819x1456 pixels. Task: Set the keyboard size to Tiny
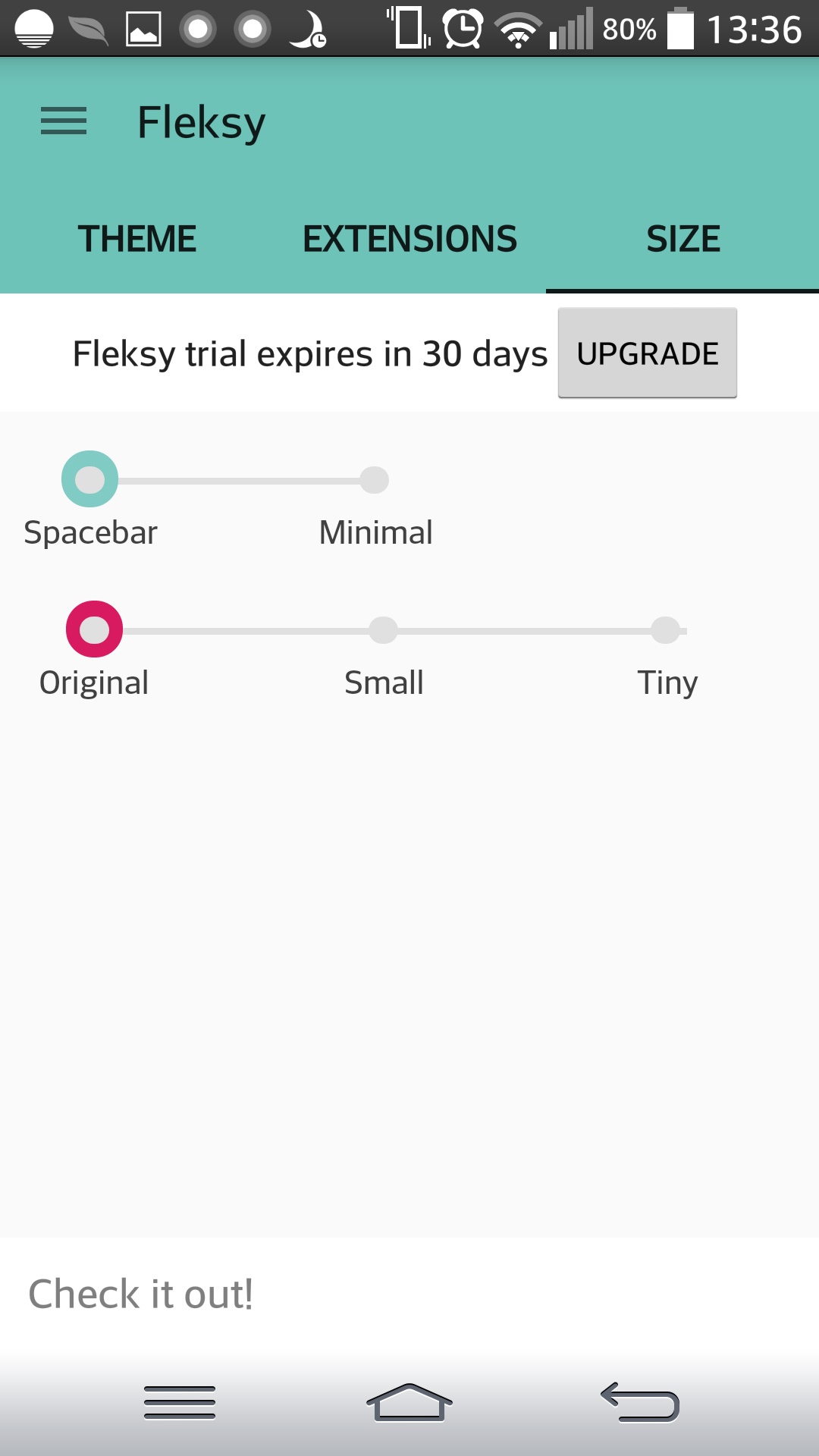tap(666, 630)
